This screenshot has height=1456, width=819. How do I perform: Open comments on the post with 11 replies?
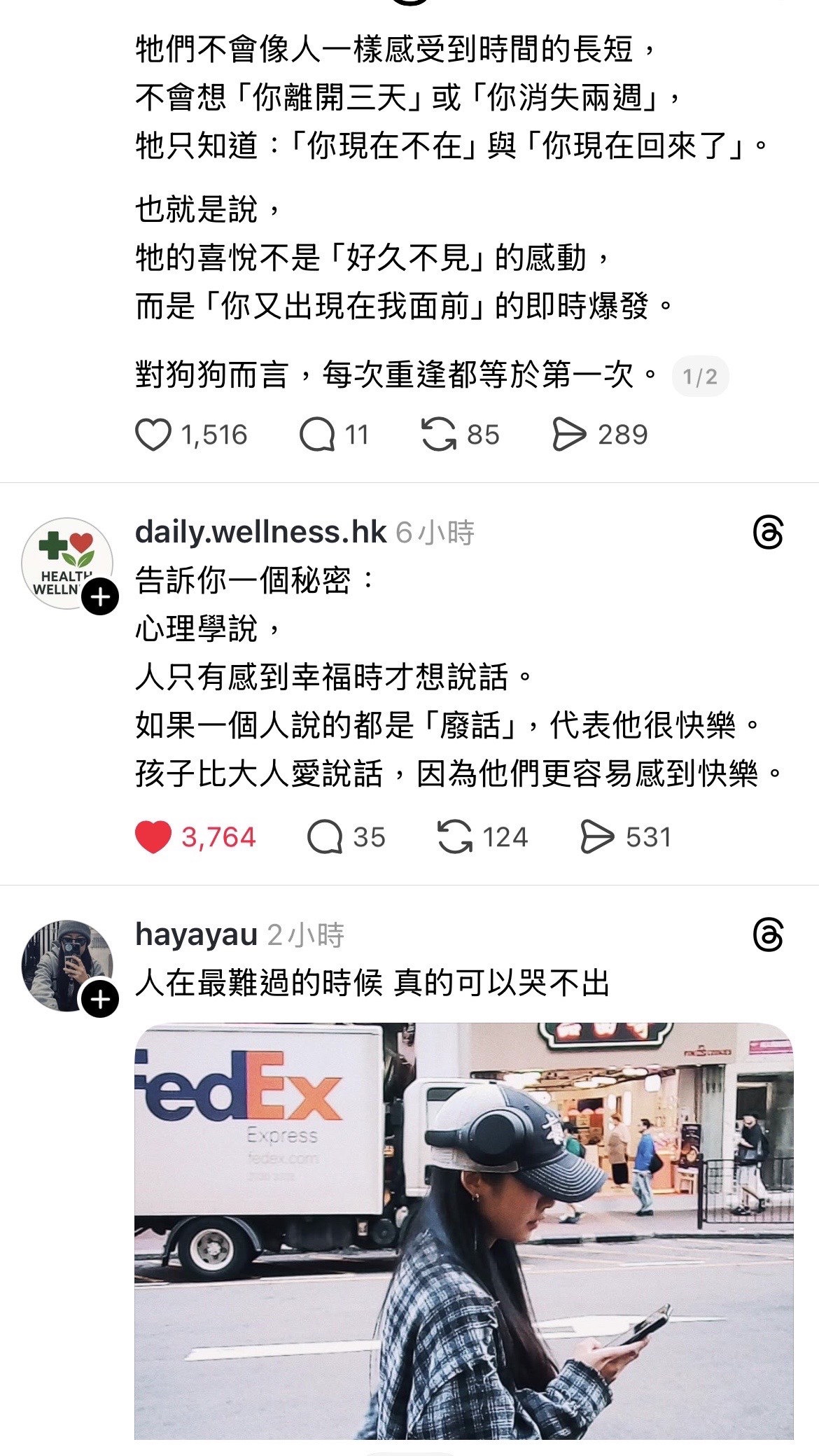pyautogui.click(x=317, y=435)
